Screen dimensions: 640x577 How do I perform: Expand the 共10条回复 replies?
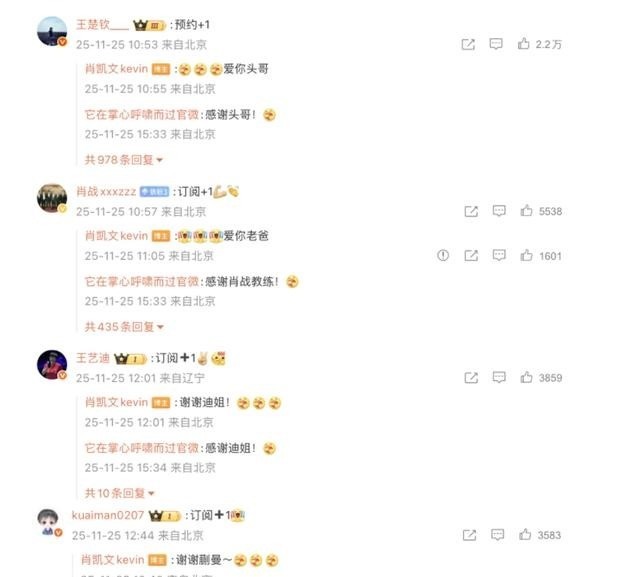coord(120,493)
